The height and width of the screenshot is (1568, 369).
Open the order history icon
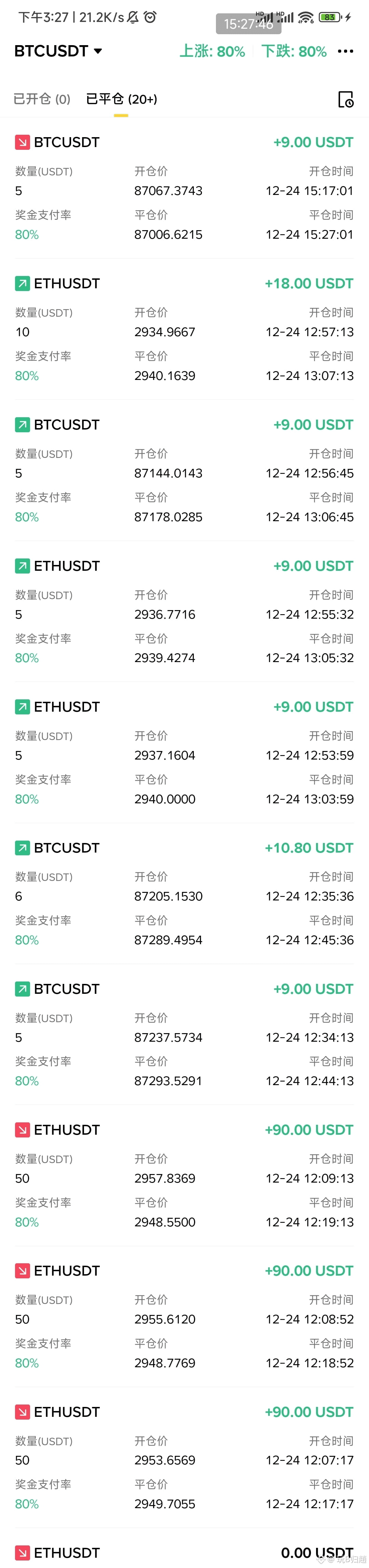pyautogui.click(x=345, y=99)
